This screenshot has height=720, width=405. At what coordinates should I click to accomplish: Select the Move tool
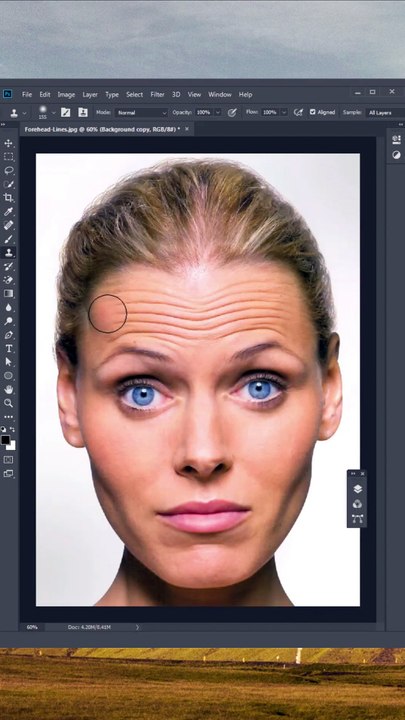coord(9,143)
